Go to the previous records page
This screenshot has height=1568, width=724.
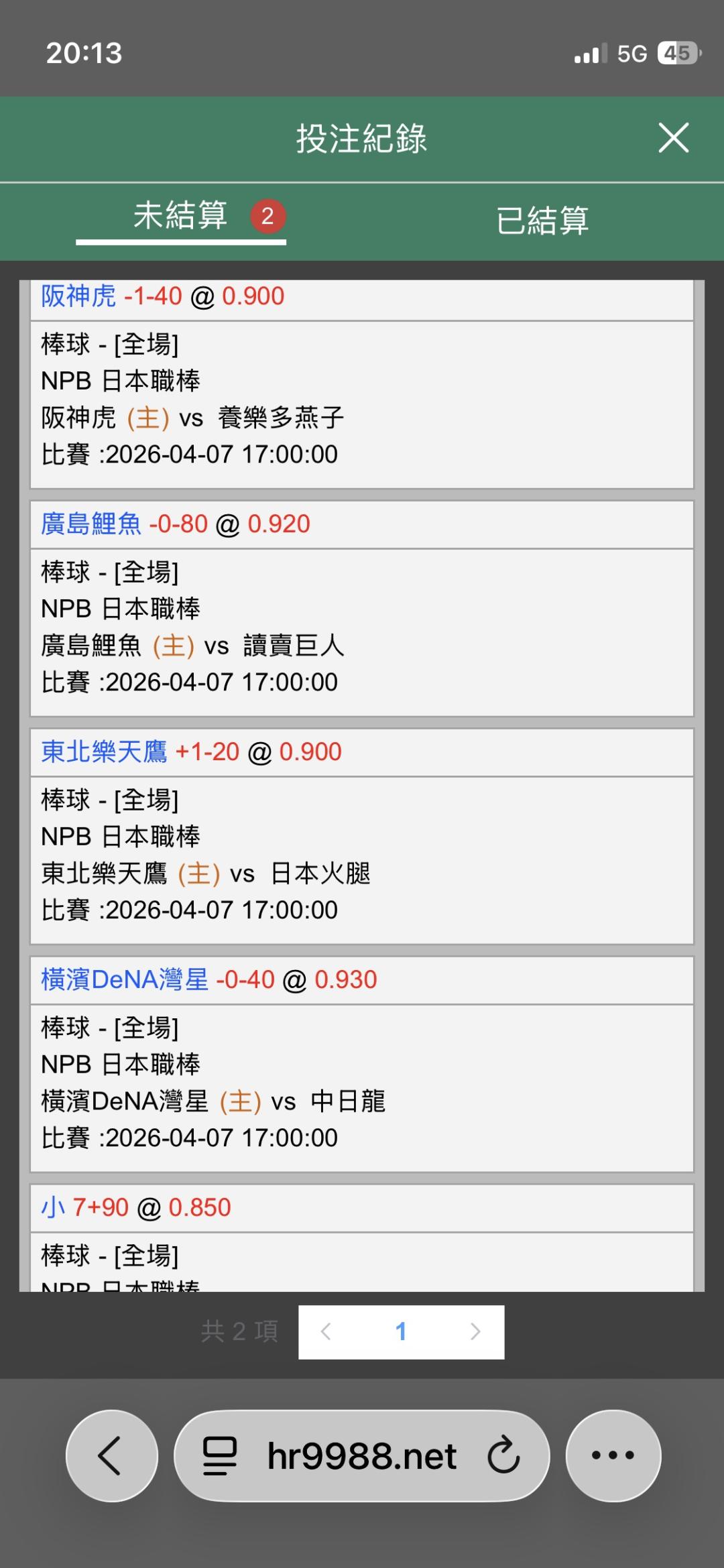pyautogui.click(x=326, y=1331)
